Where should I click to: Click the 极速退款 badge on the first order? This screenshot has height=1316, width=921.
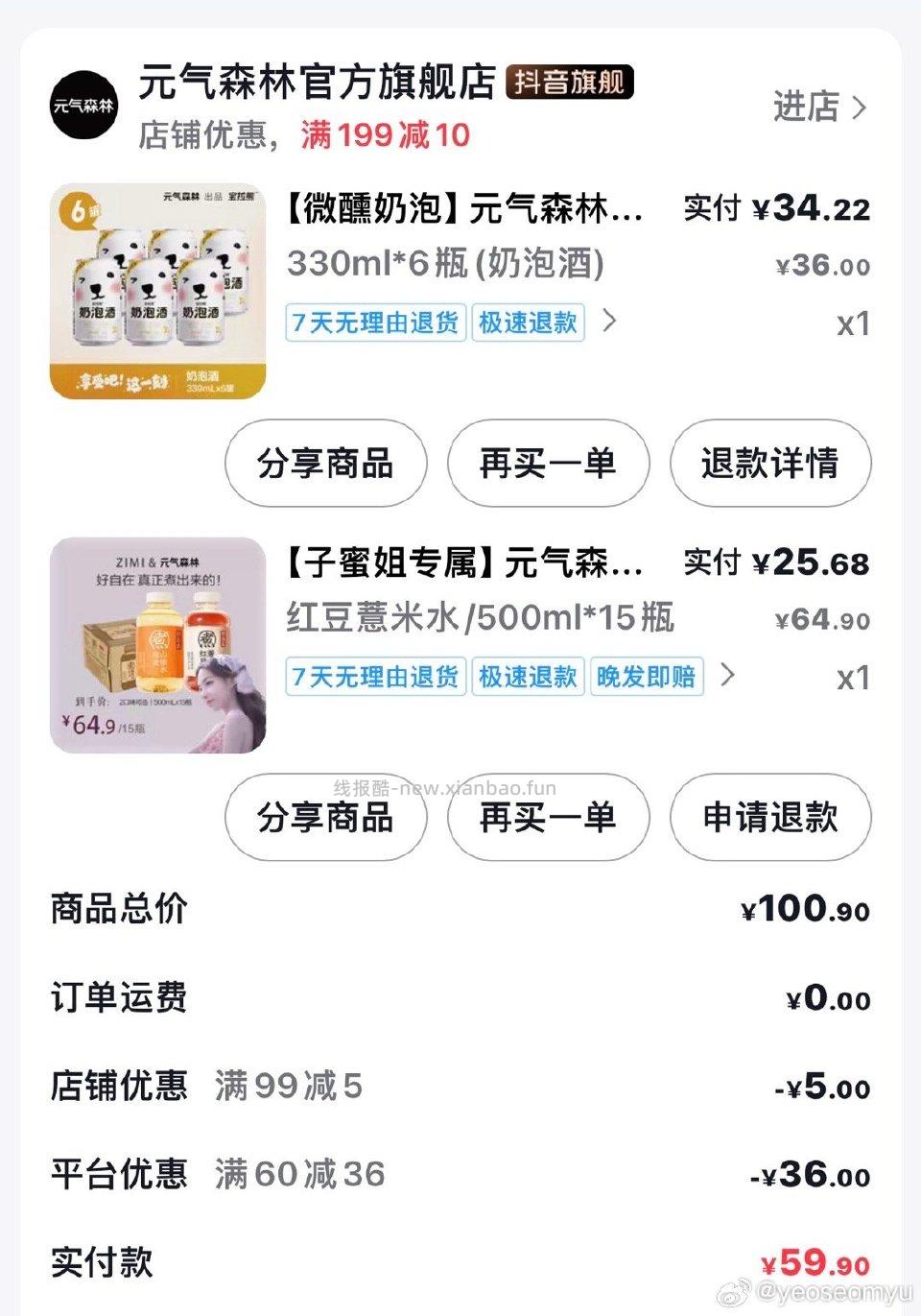[529, 323]
